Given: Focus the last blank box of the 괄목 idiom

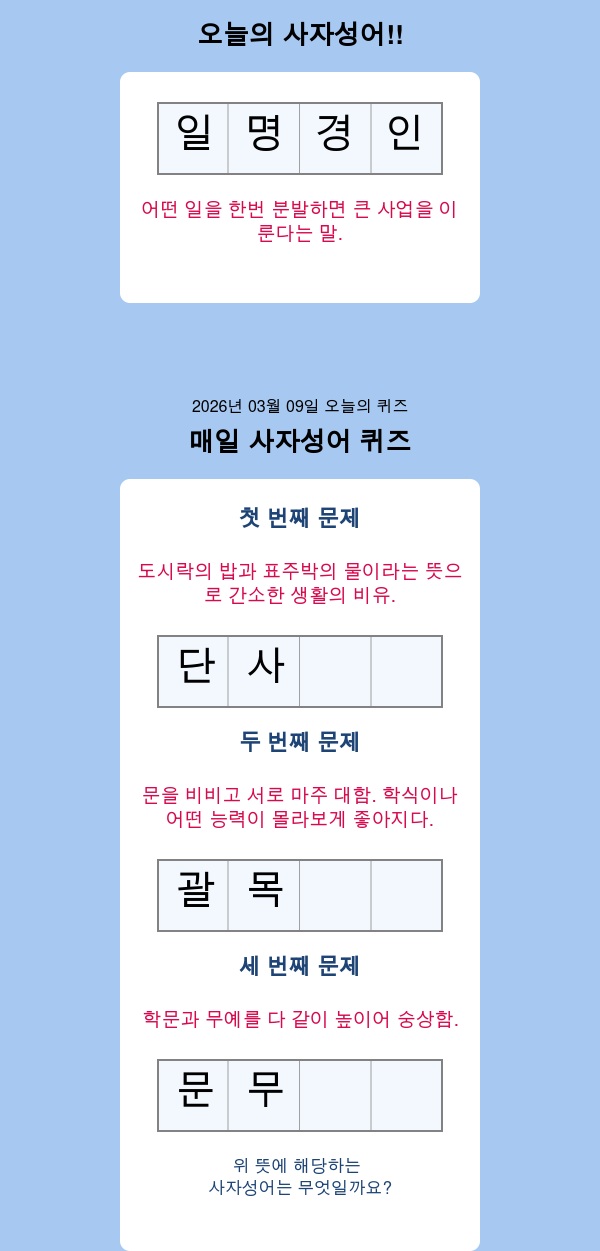Looking at the screenshot, I should coord(406,895).
